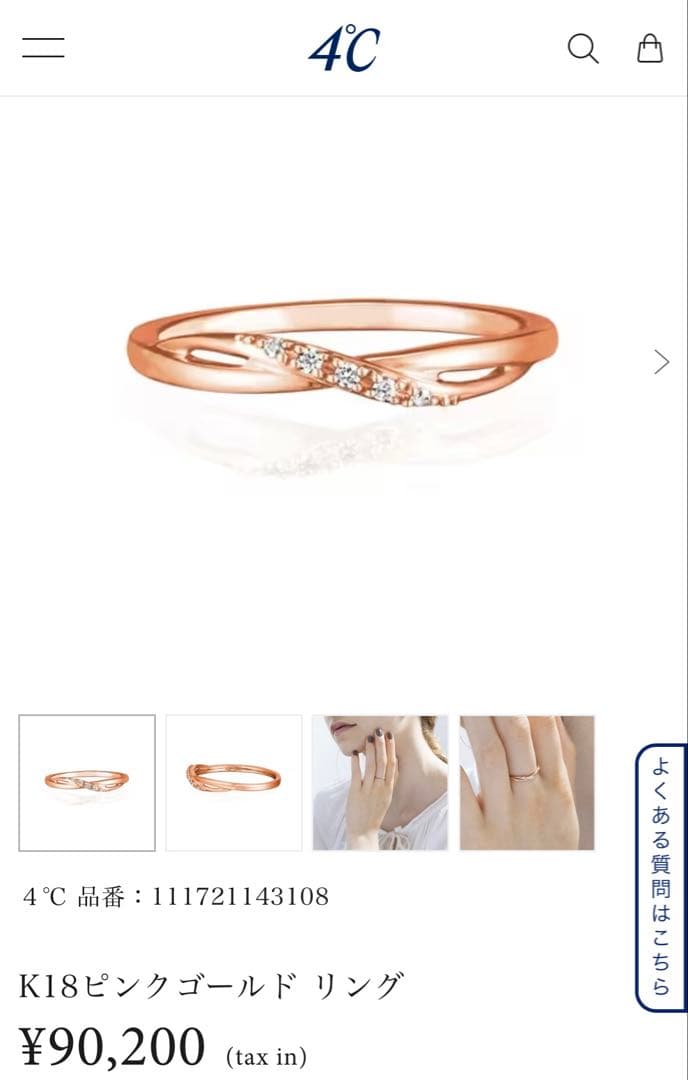The height and width of the screenshot is (1080, 688).
Task: Show the next product image arrow
Action: click(x=661, y=362)
